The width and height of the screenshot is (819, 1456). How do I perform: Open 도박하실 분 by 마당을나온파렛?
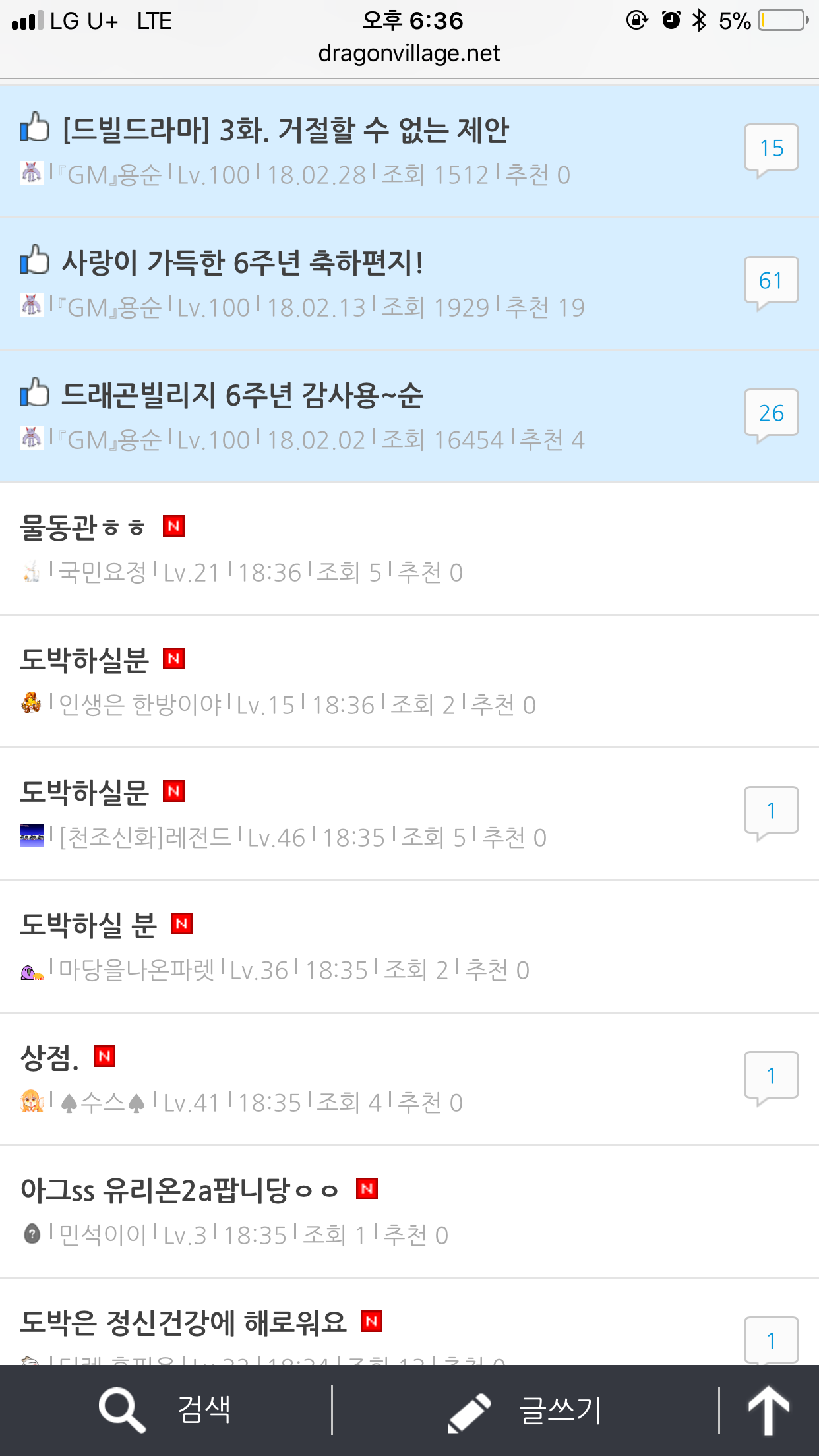pos(88,925)
